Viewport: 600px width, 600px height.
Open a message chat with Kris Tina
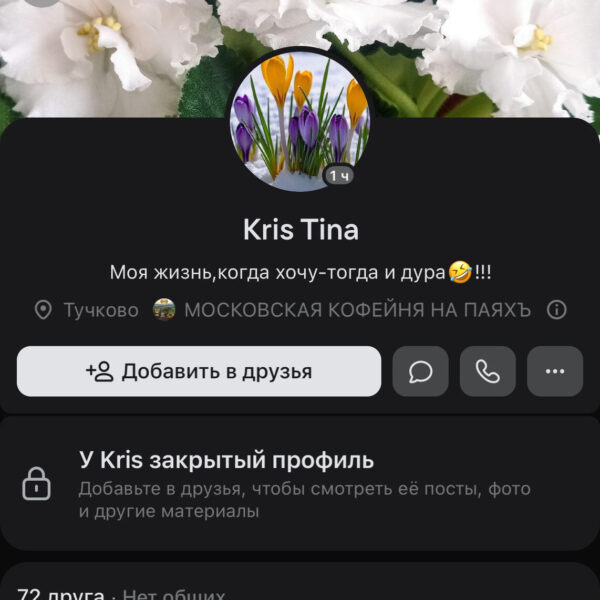coord(421,372)
